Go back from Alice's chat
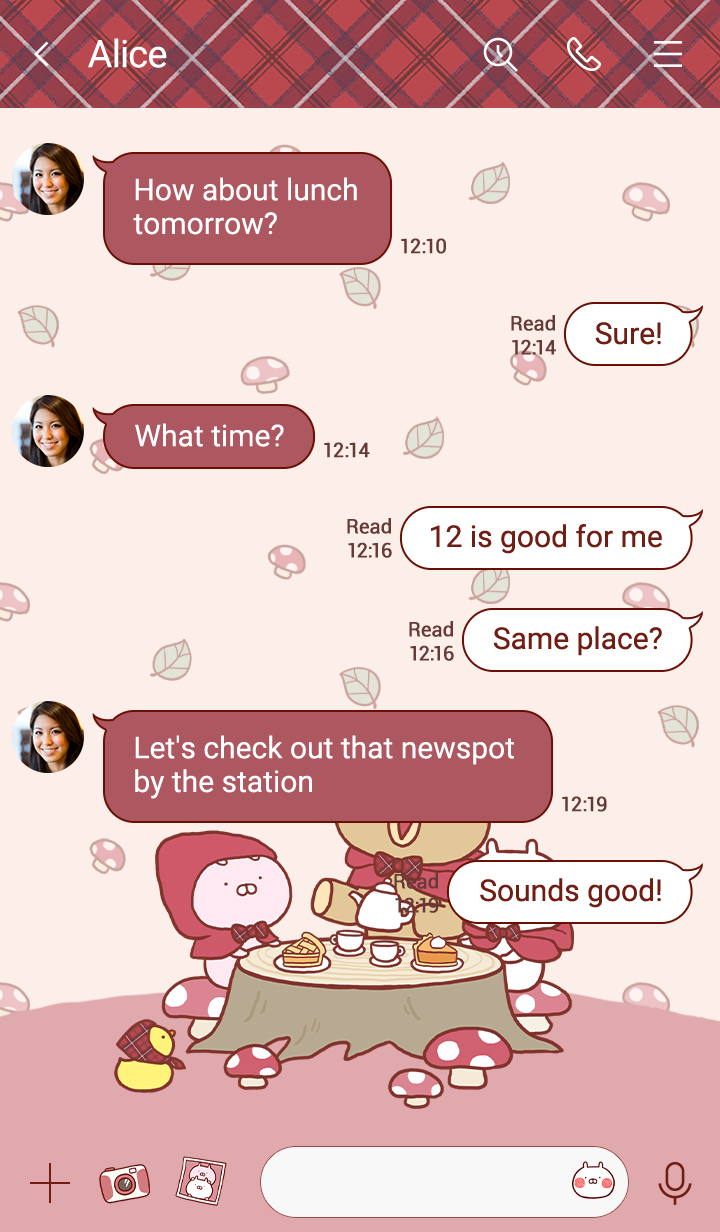The image size is (720, 1232). click(x=42, y=55)
